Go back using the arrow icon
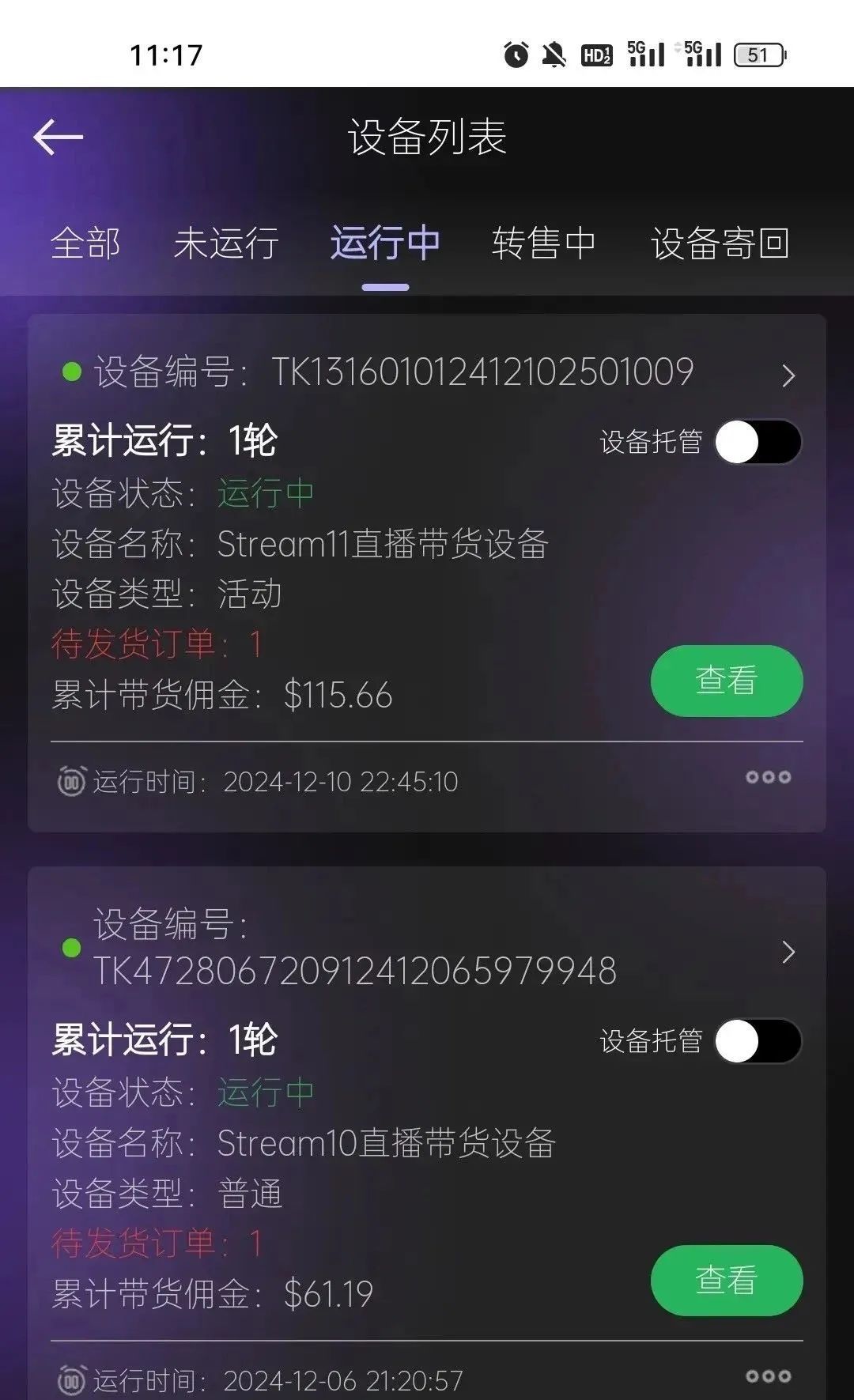Viewport: 854px width, 1400px height. pyautogui.click(x=58, y=137)
